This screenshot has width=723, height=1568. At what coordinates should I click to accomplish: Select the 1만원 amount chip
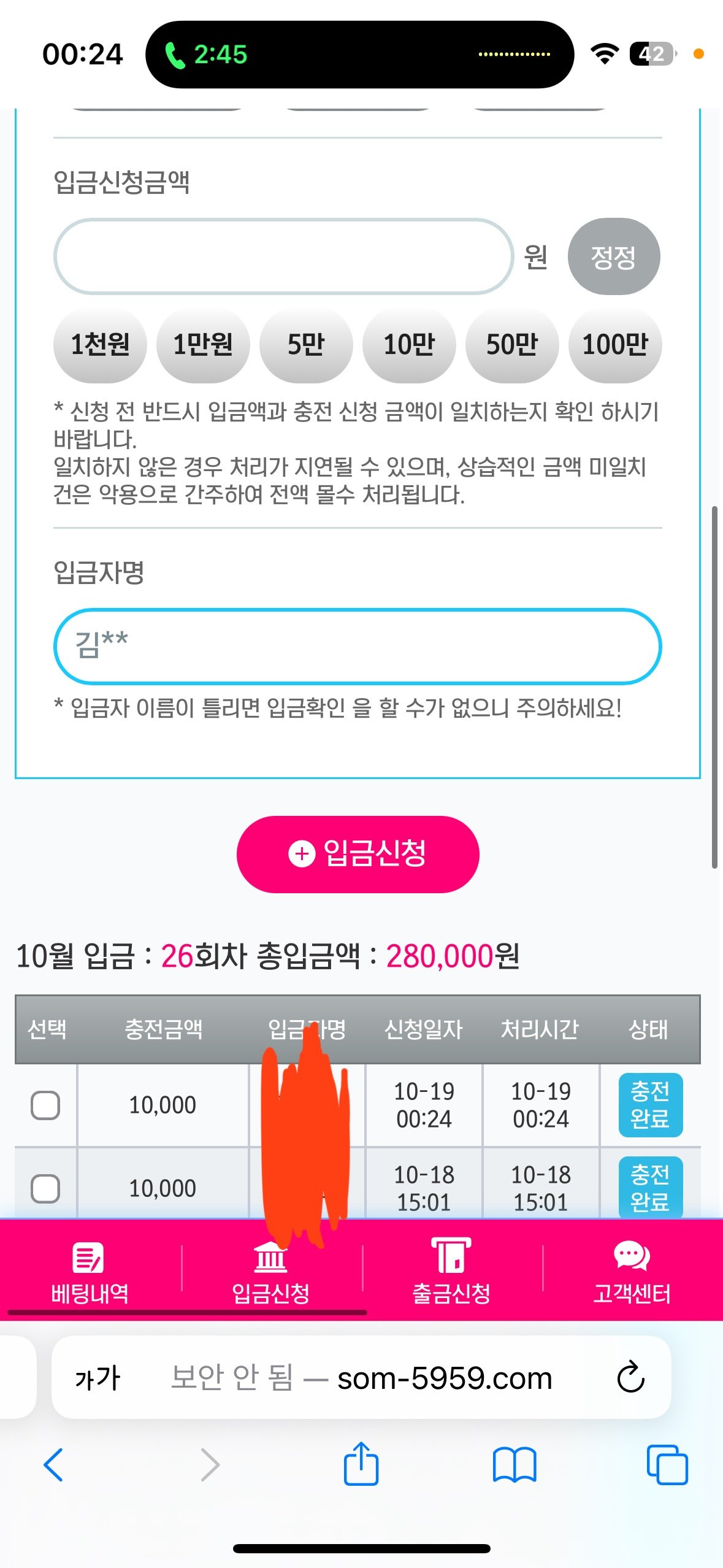coord(203,345)
